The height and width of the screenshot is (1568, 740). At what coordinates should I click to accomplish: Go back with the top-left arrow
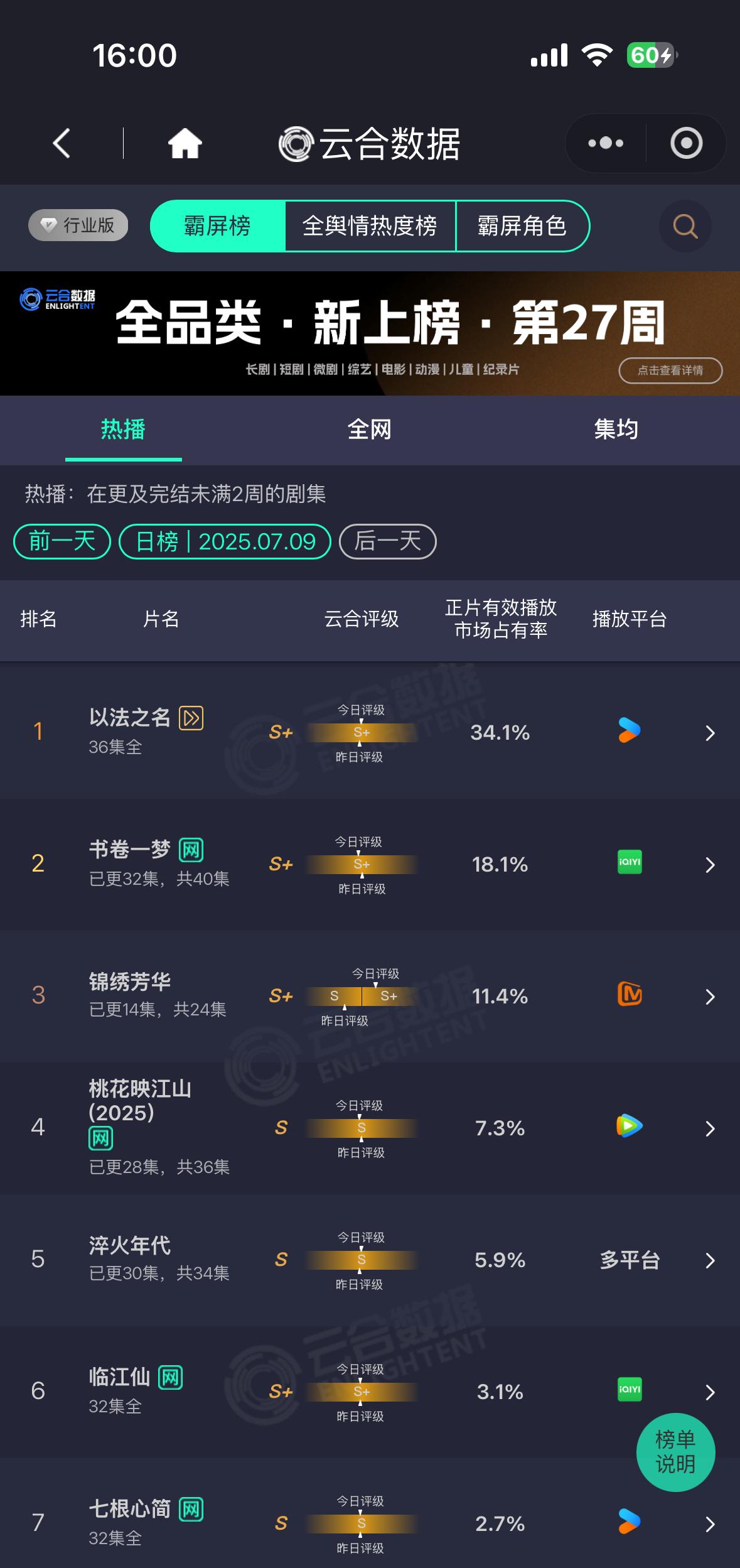(x=62, y=143)
